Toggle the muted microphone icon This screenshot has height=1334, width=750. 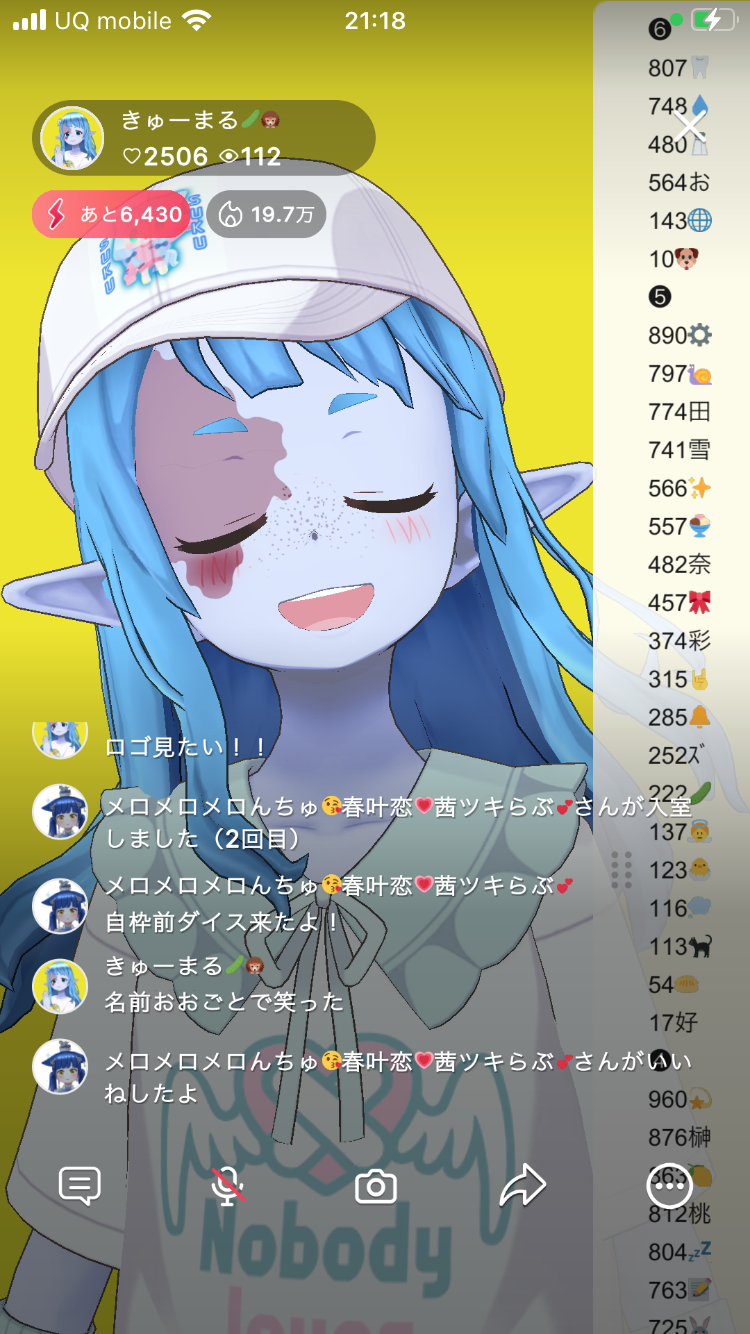[228, 1186]
